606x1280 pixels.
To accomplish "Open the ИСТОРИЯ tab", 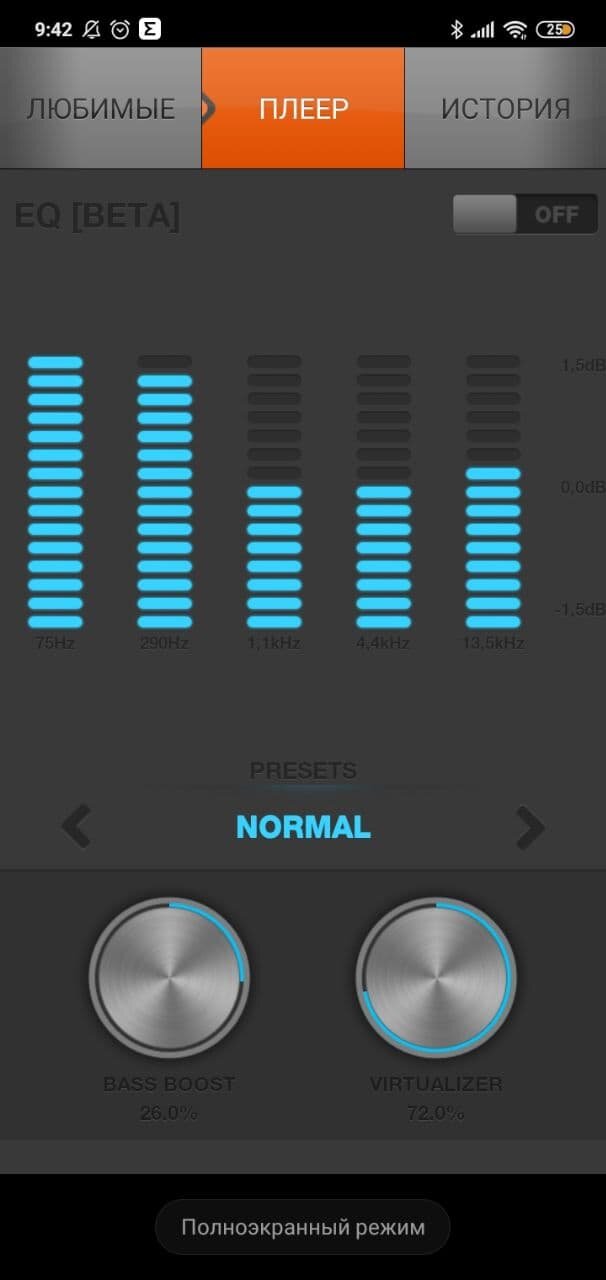I will click(505, 108).
